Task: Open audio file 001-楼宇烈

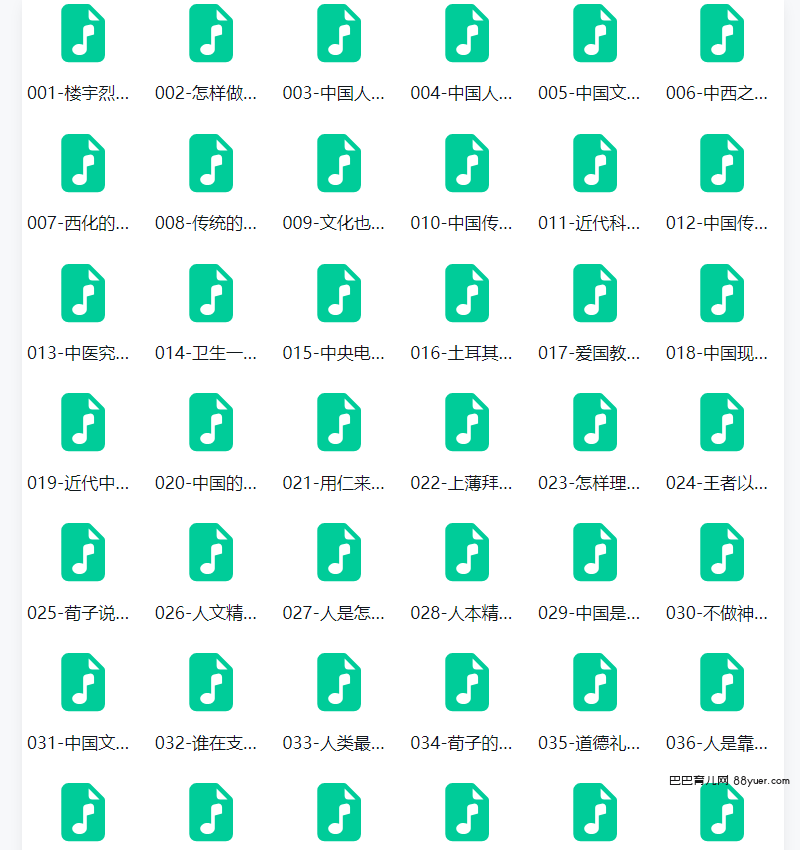Action: pos(83,34)
